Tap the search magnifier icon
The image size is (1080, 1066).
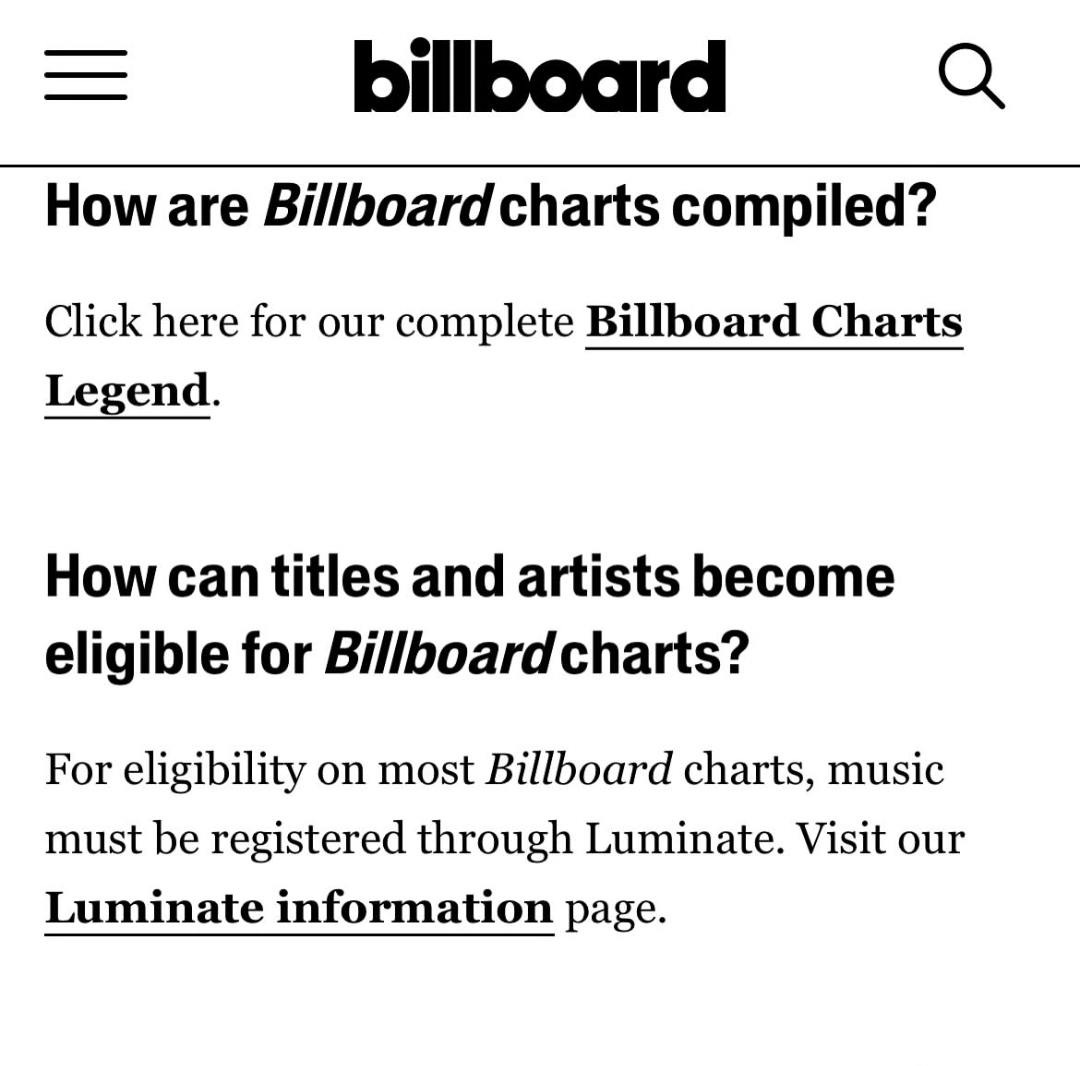(x=971, y=77)
